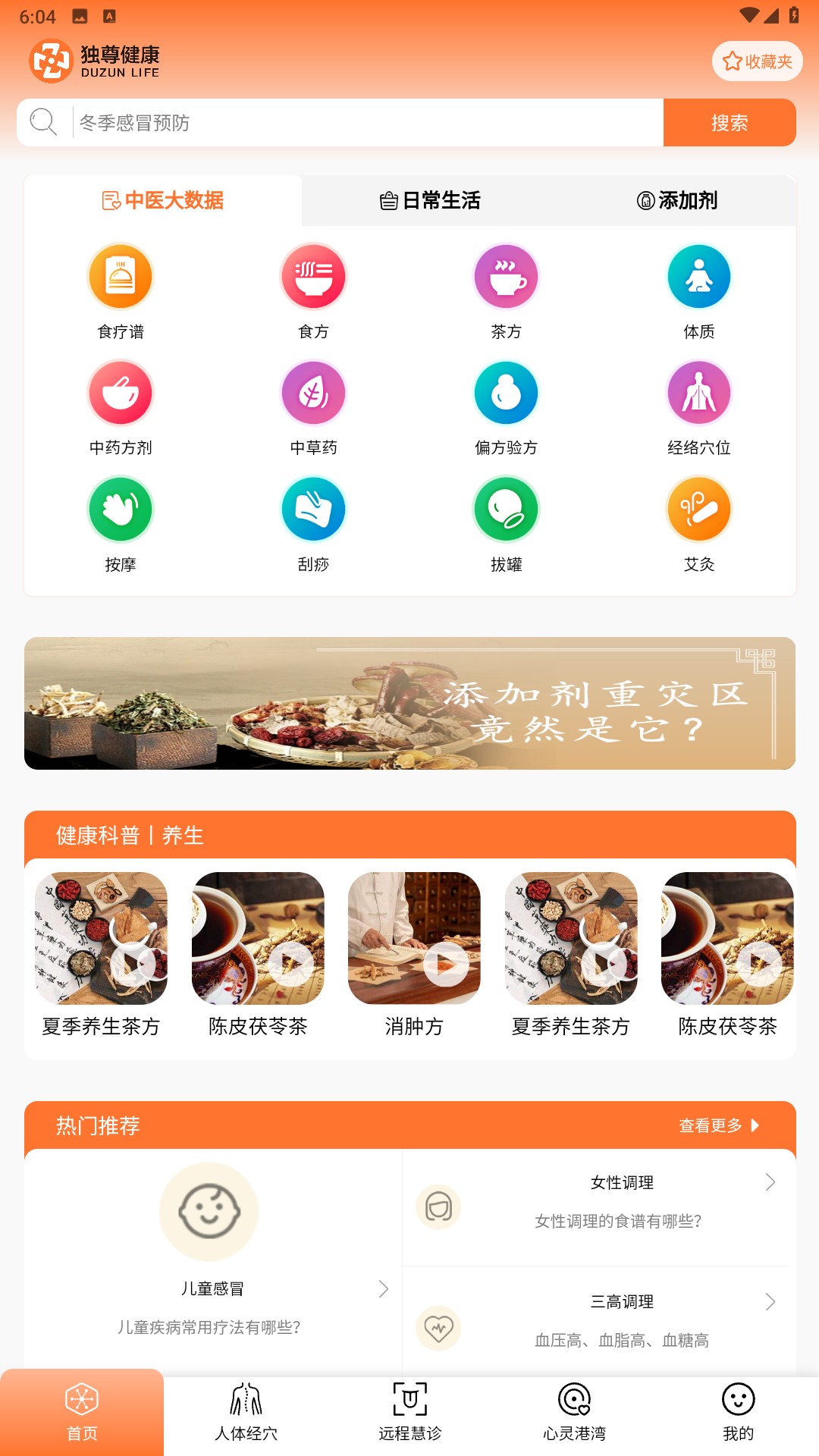Open the 茶方 category
This screenshot has width=819, height=1456.
(x=506, y=290)
